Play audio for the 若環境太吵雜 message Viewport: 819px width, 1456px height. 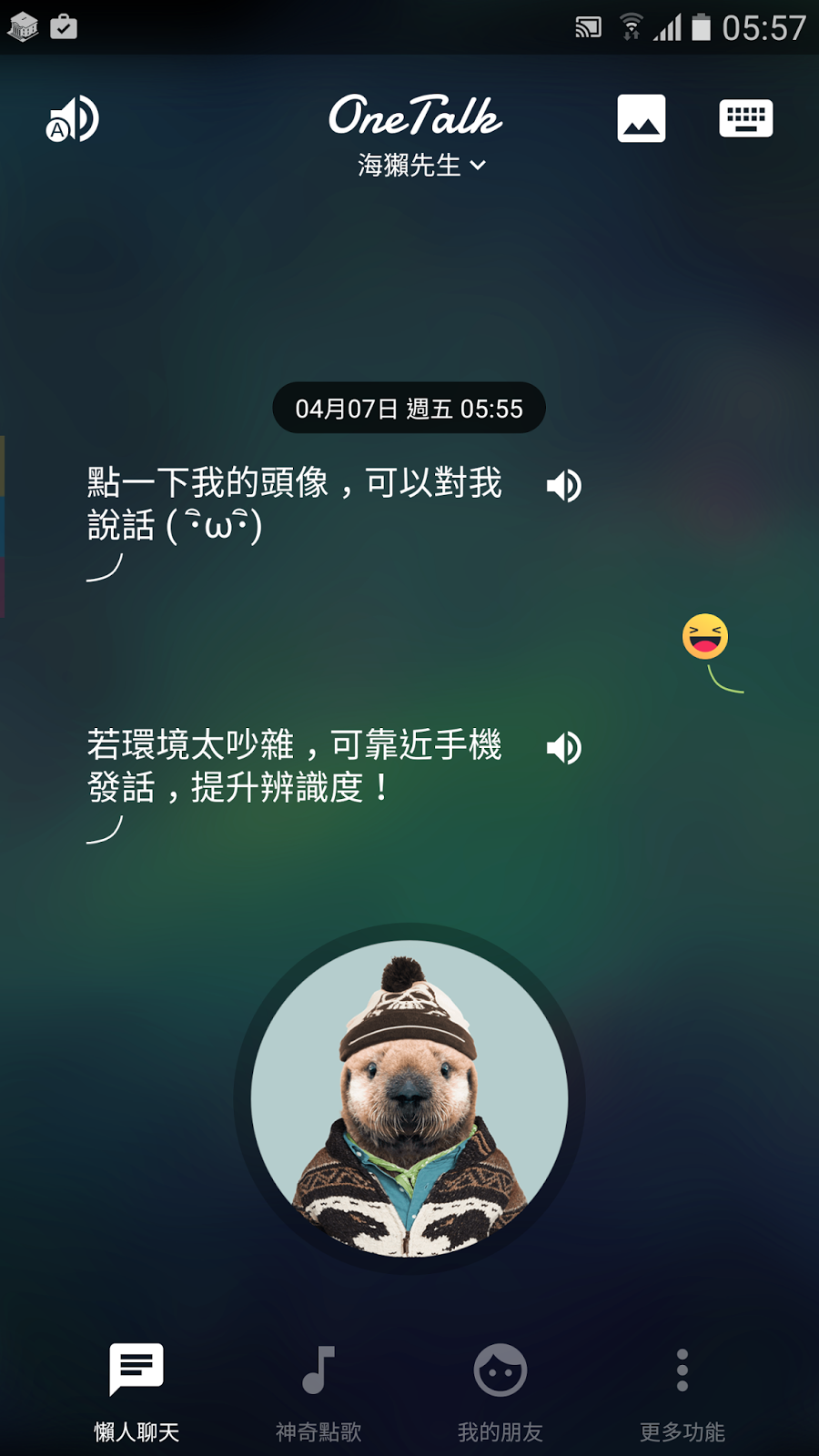pyautogui.click(x=563, y=748)
